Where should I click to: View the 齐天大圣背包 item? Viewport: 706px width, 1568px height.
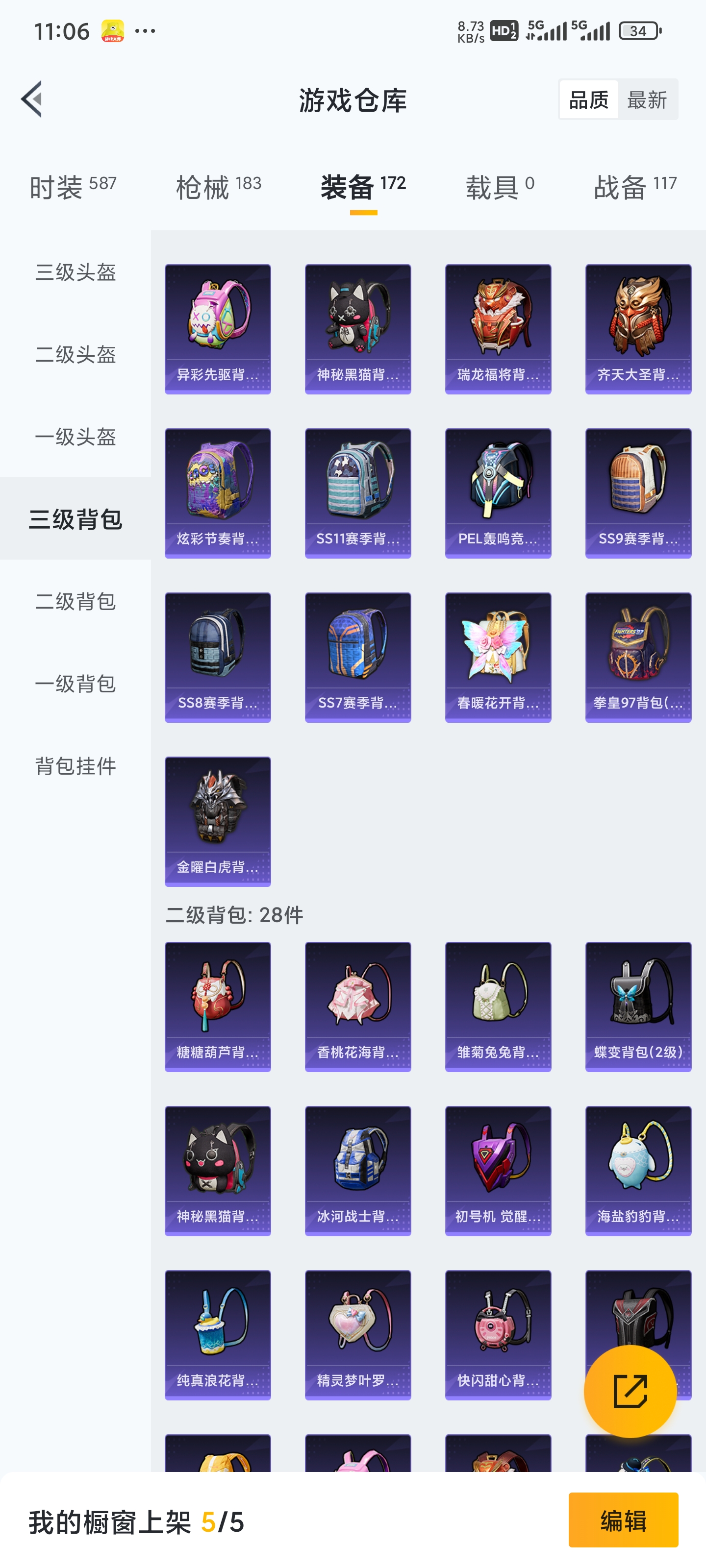pos(638,329)
